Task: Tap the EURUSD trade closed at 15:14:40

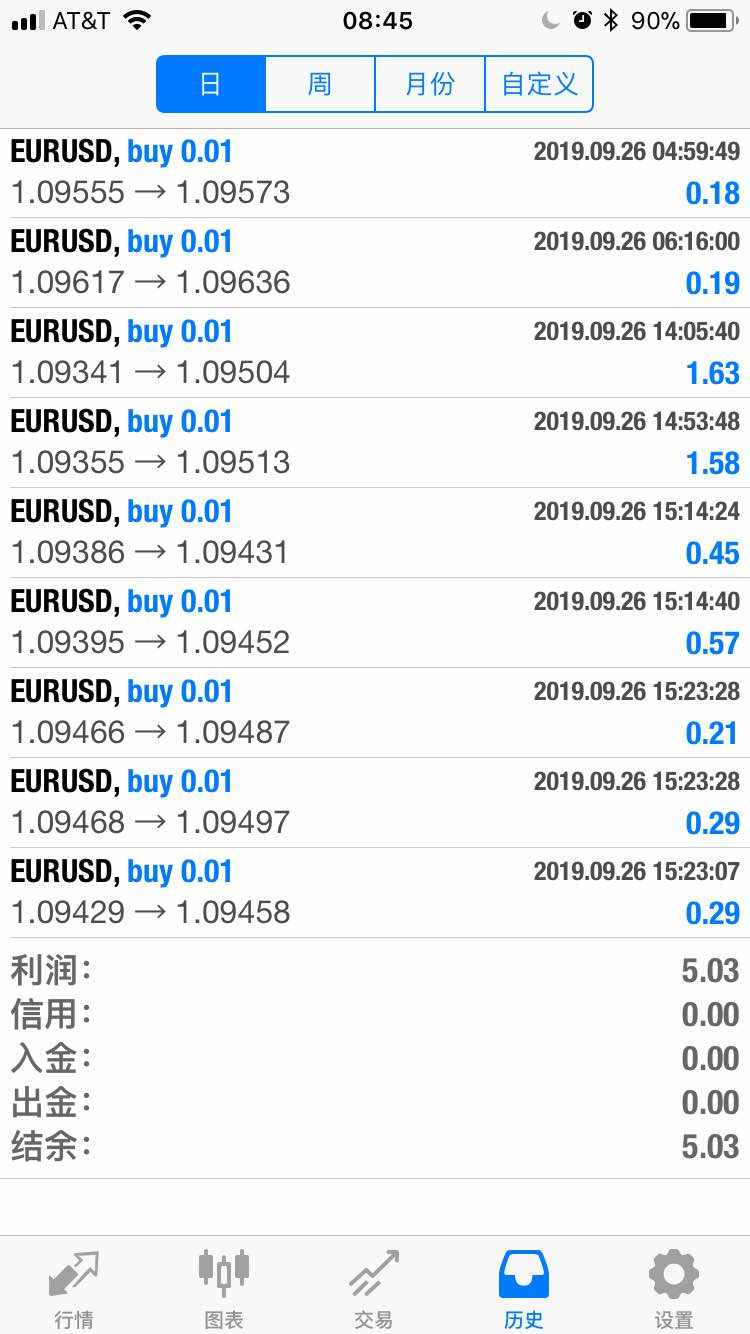Action: (375, 623)
